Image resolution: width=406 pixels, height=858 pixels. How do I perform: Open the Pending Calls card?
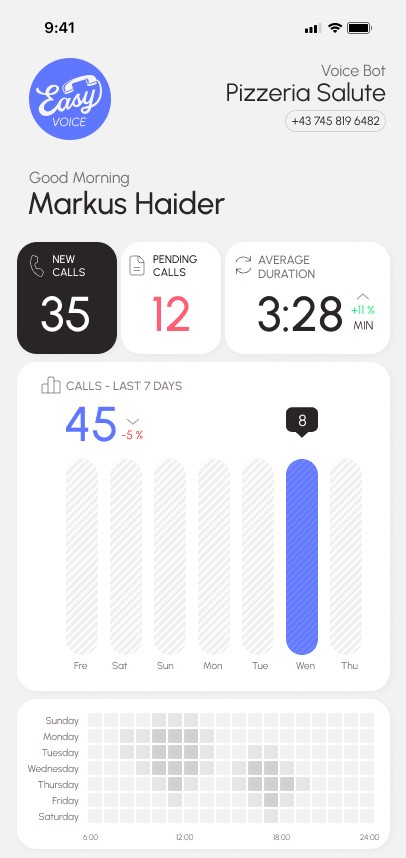coord(171,298)
